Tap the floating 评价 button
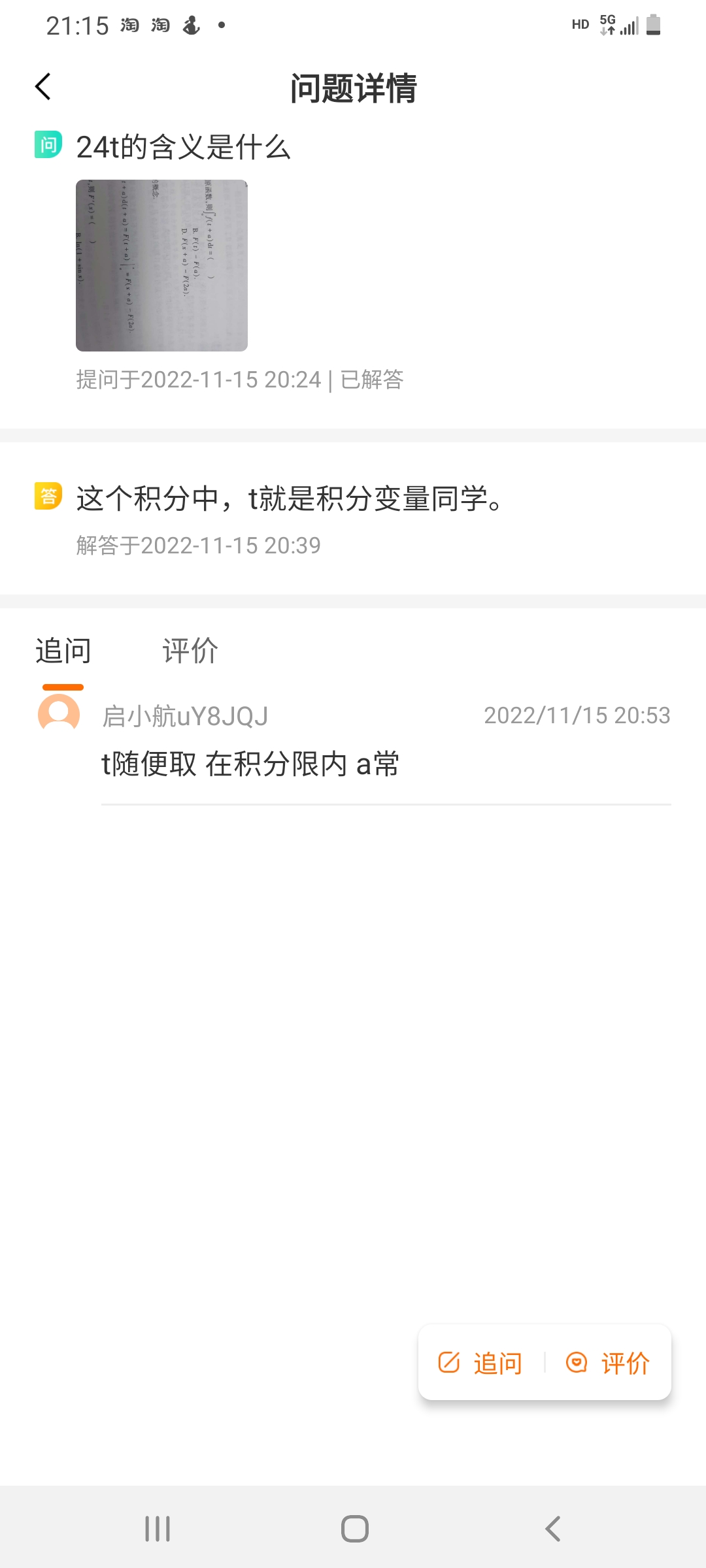 [x=608, y=1363]
